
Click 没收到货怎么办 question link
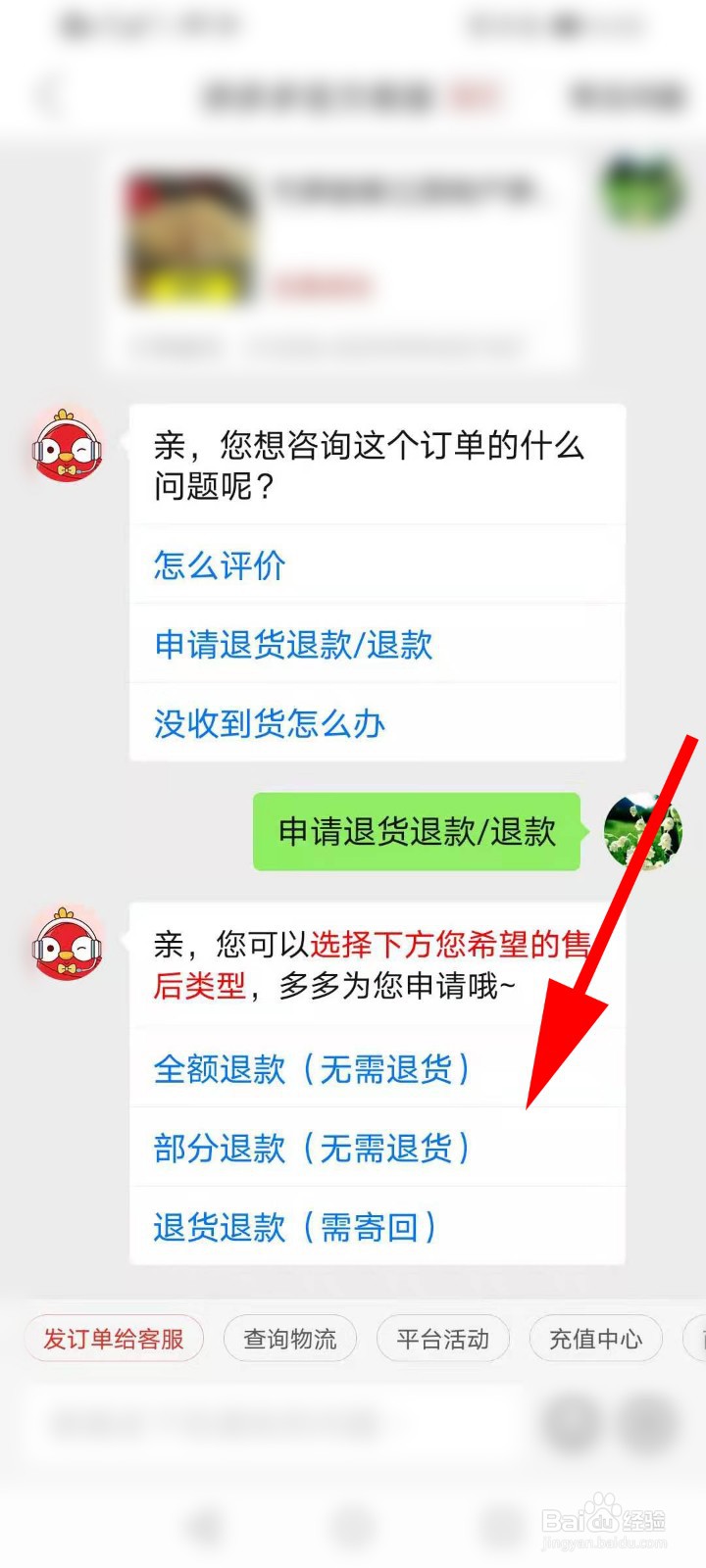coord(267,723)
